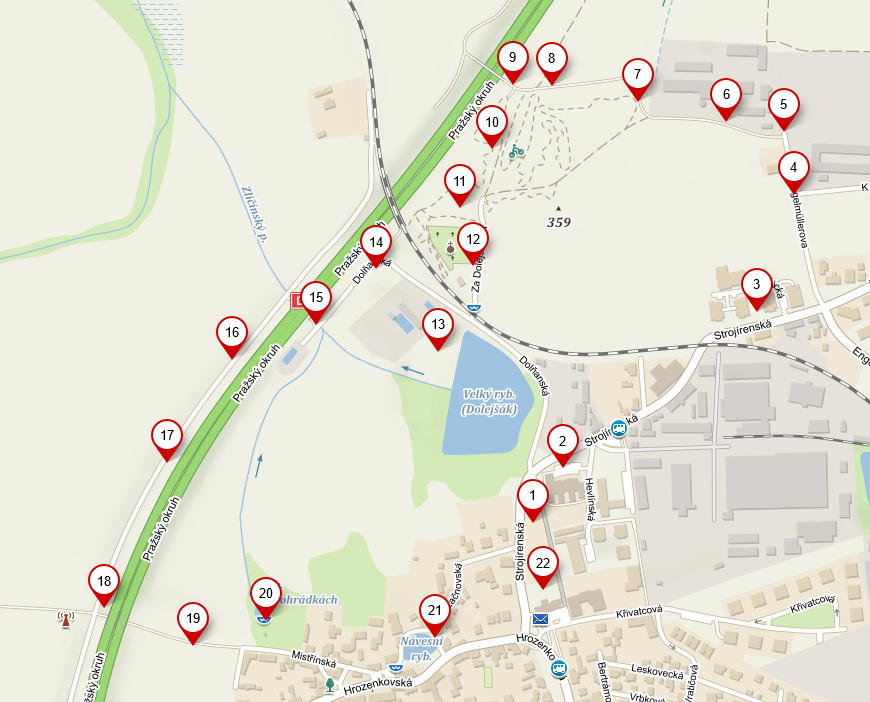Open map pin number 10
The image size is (870, 702).
(491, 123)
